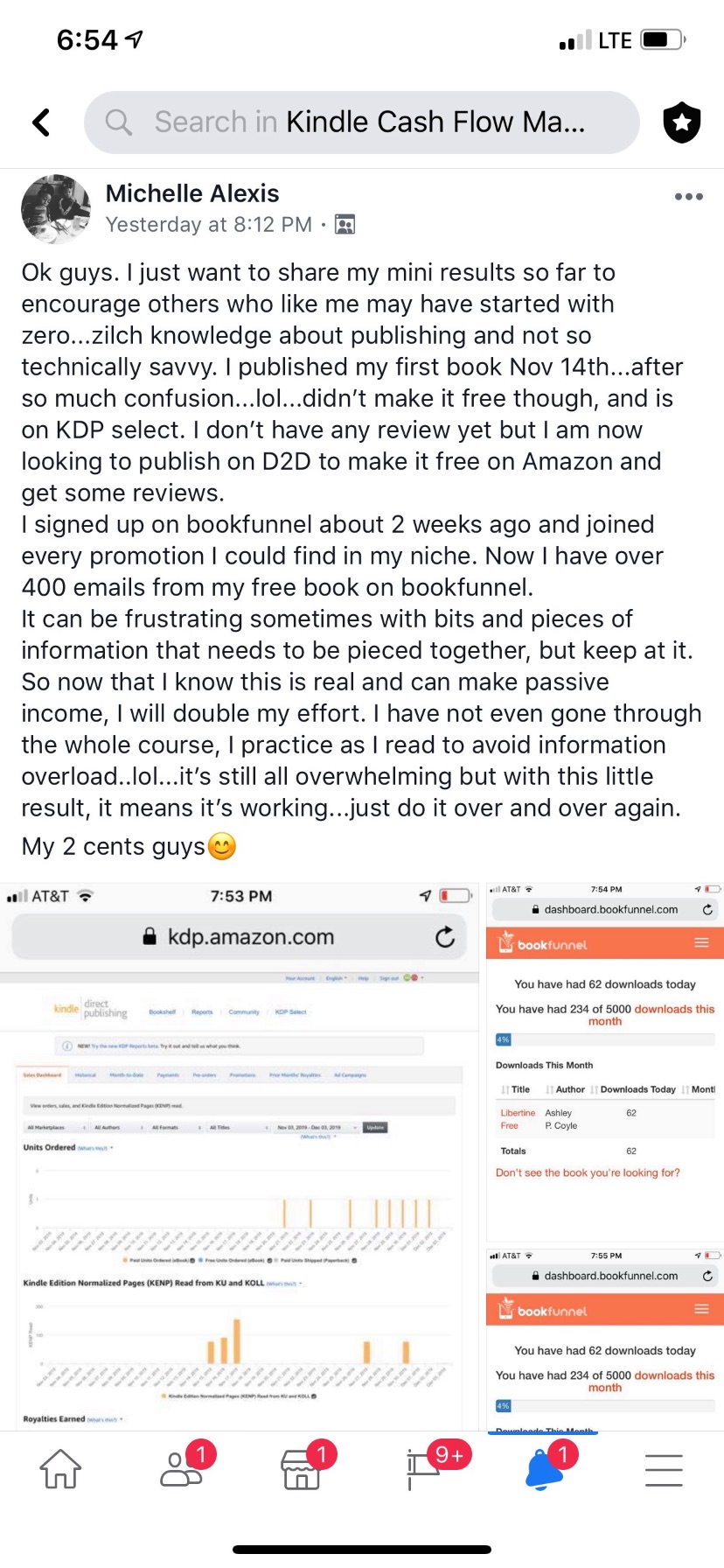Go back with the arrow

41,122
